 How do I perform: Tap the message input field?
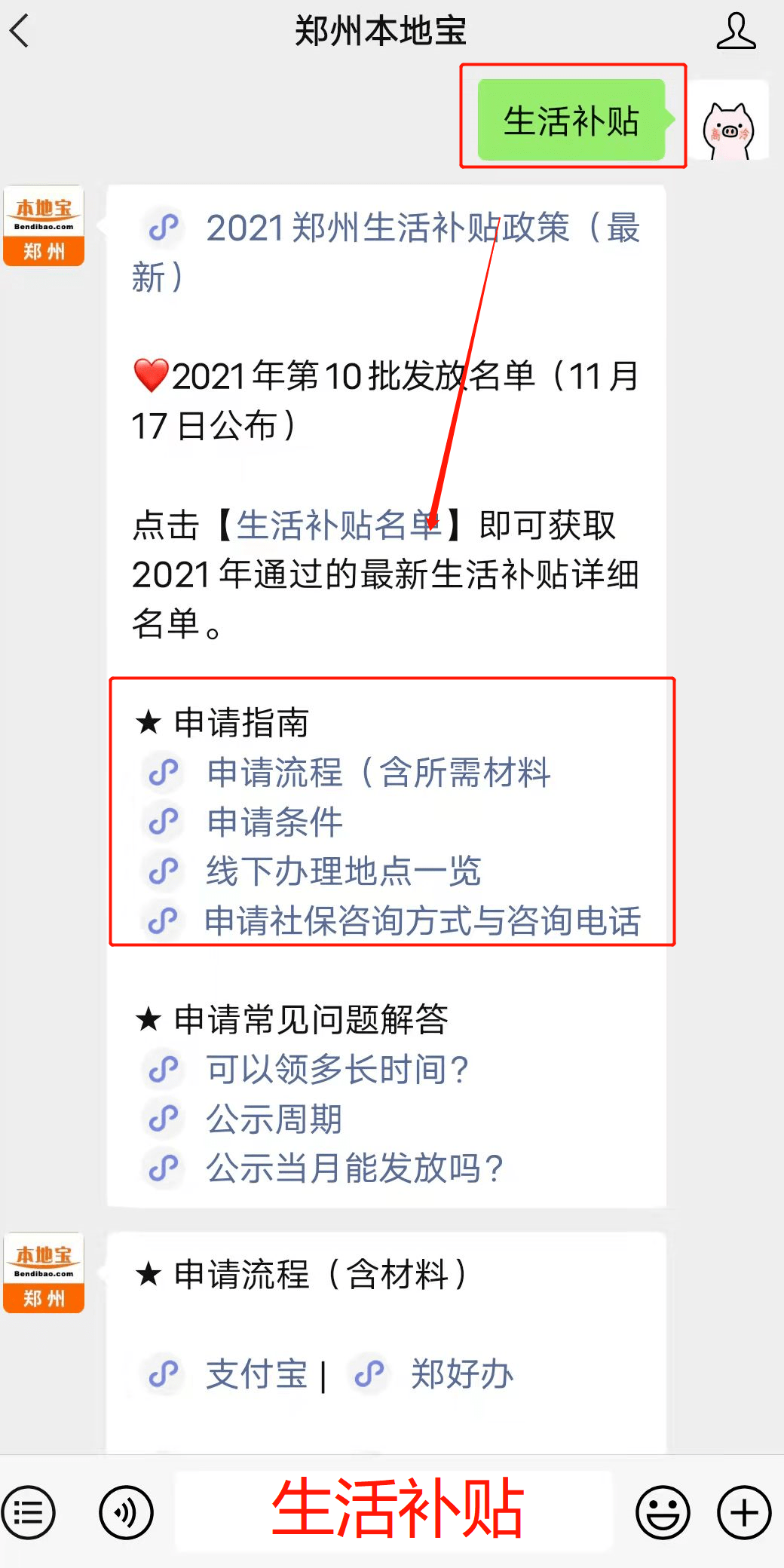coord(394,1511)
